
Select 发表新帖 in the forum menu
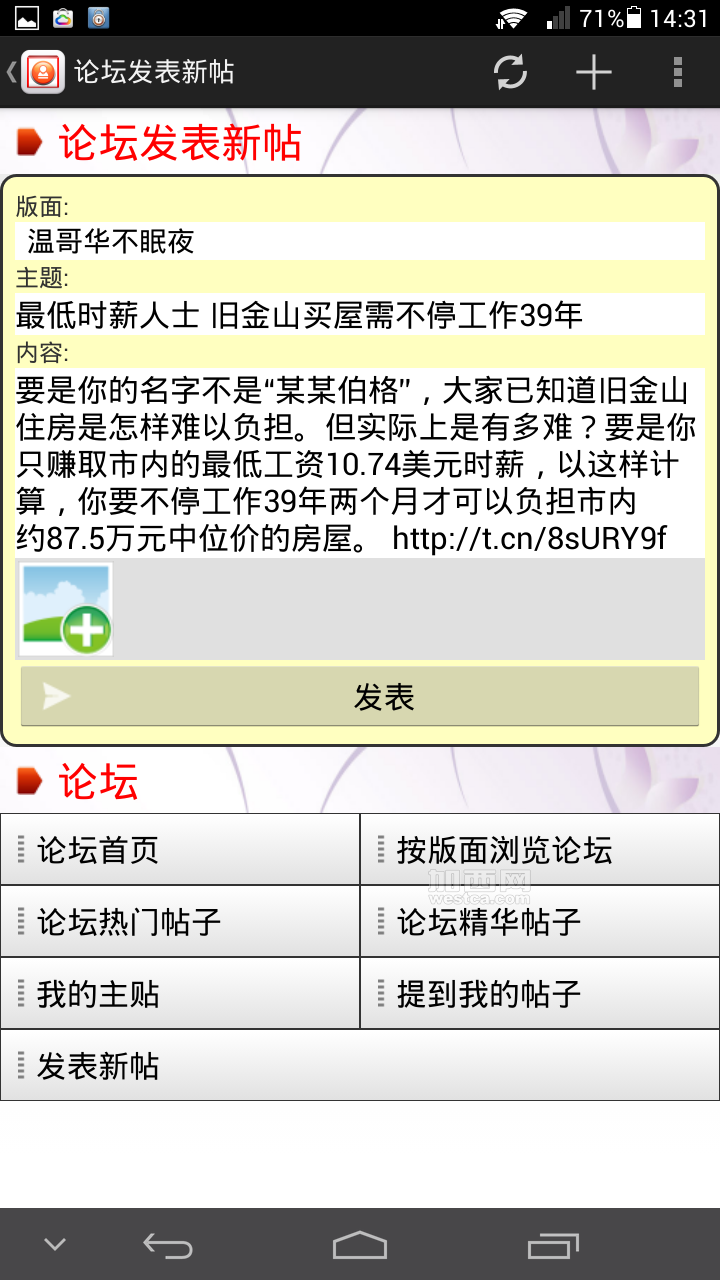[360, 1066]
